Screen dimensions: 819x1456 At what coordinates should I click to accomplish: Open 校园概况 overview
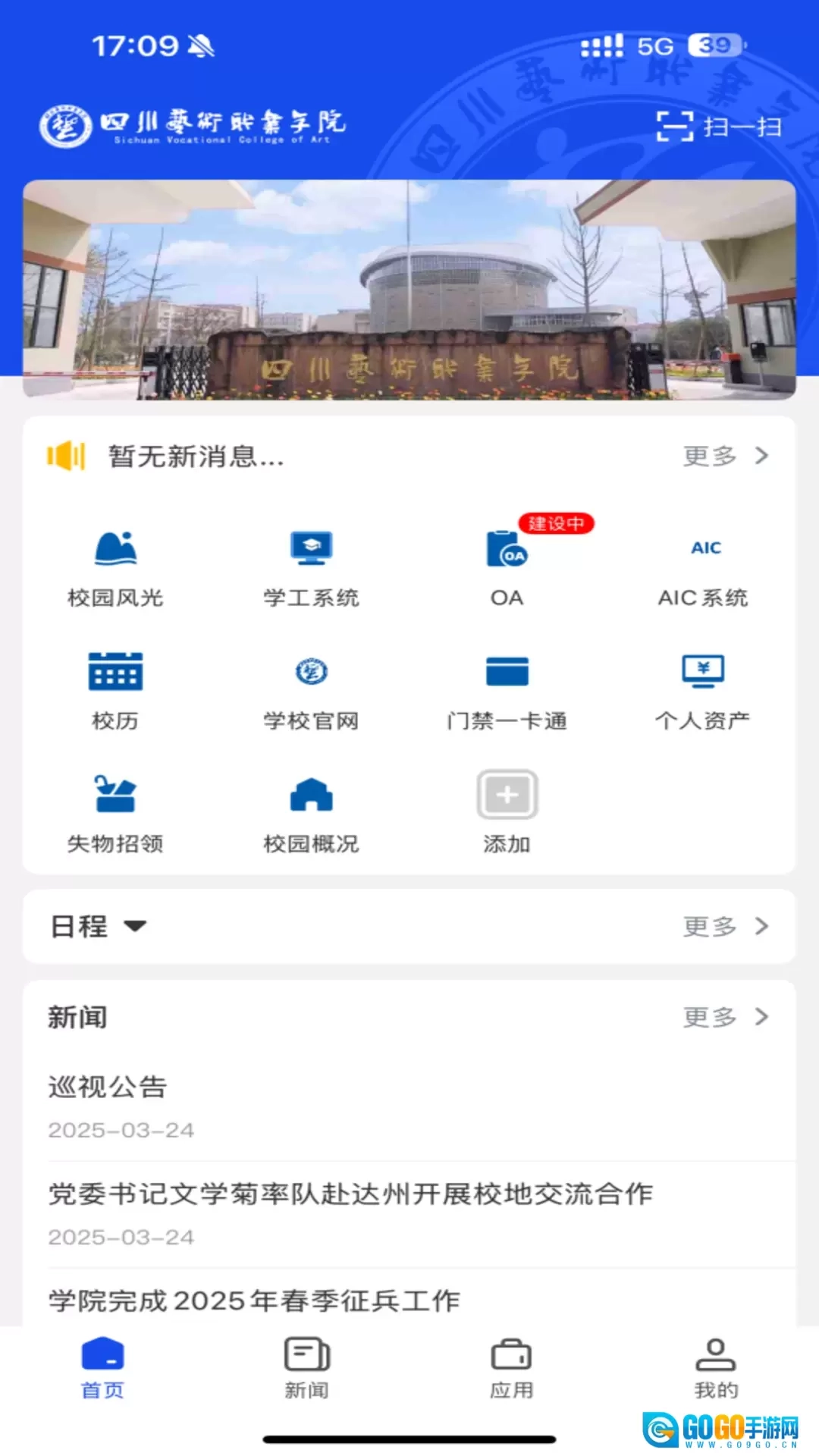coord(311,813)
